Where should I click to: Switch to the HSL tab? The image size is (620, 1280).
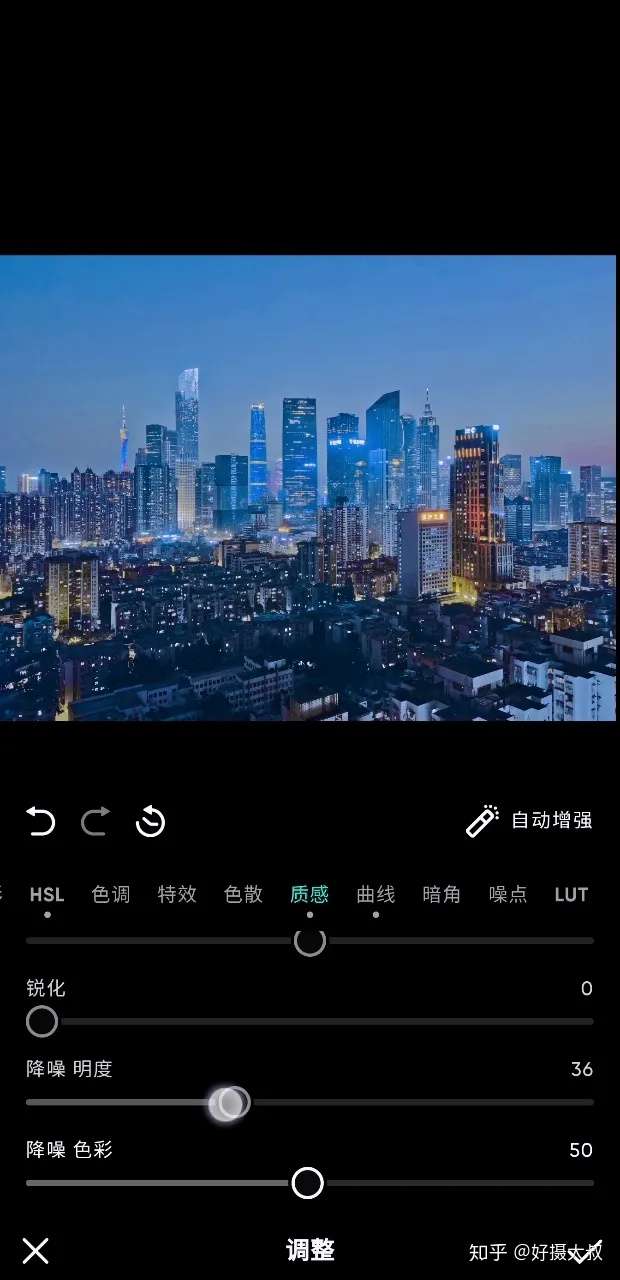click(x=47, y=895)
